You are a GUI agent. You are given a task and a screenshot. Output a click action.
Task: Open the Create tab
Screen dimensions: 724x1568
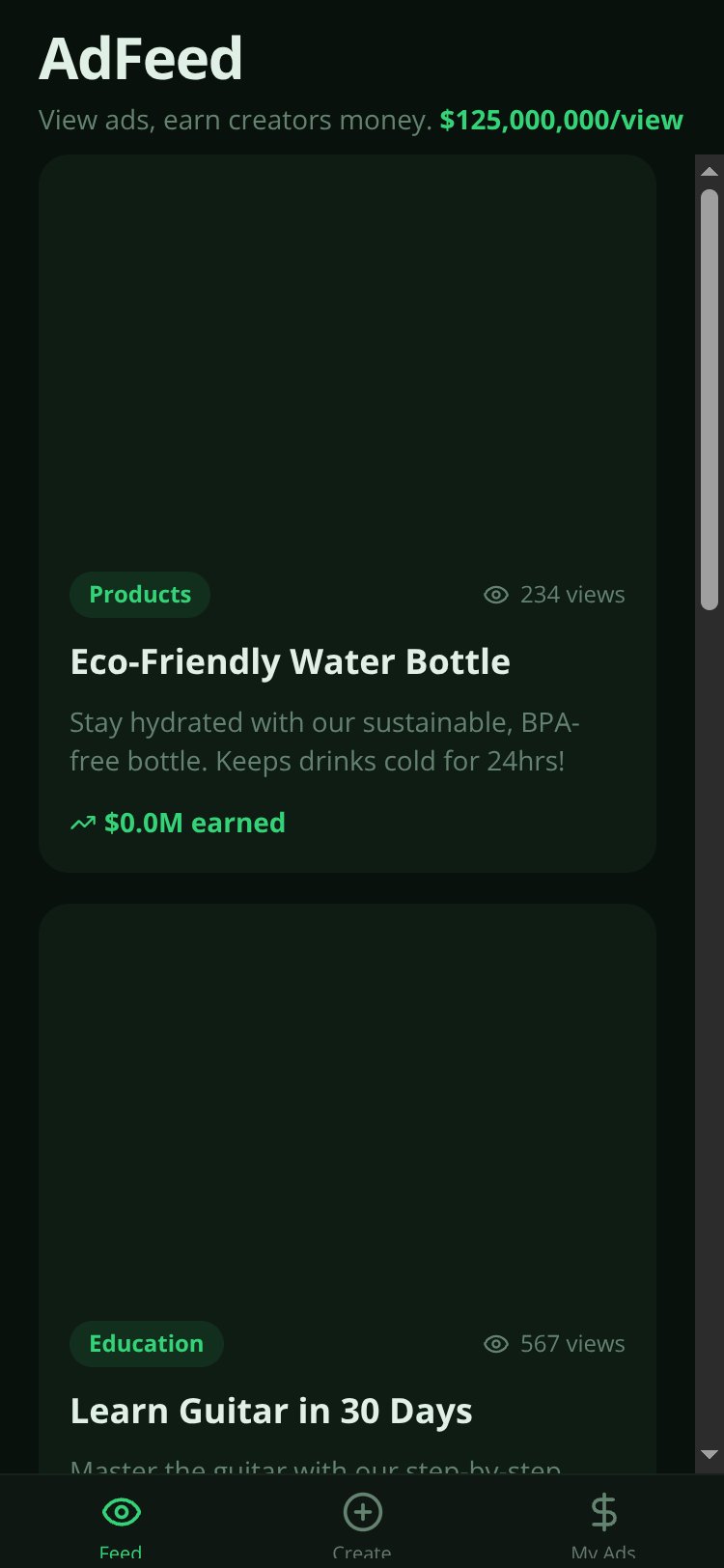point(362,1523)
